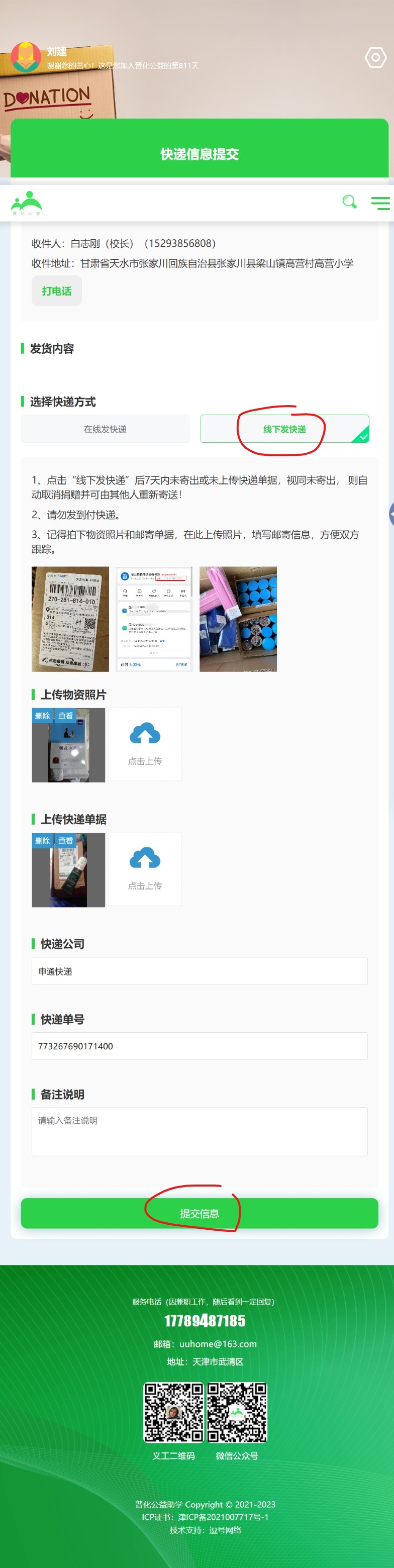Select 在线发快递 shipping method
Viewport: 394px width, 1568px height.
point(106,429)
